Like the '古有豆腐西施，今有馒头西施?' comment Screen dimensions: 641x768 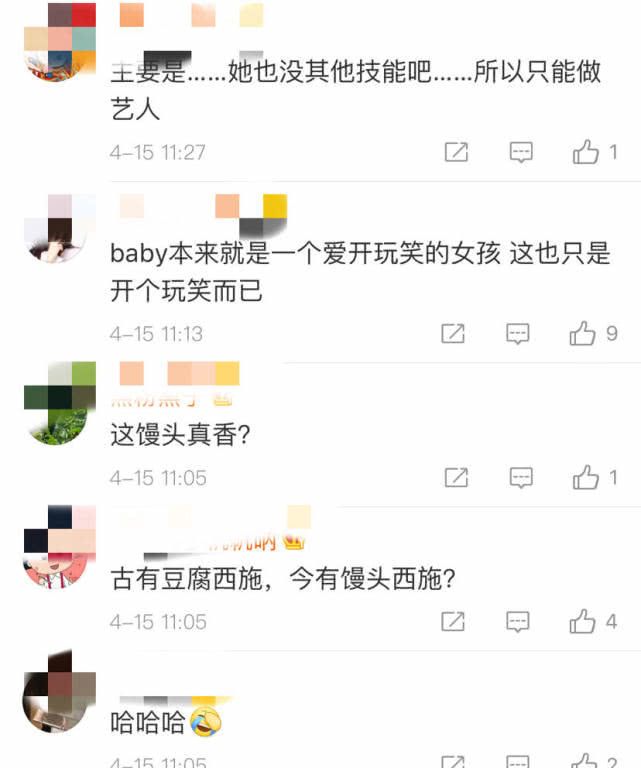pyautogui.click(x=583, y=621)
